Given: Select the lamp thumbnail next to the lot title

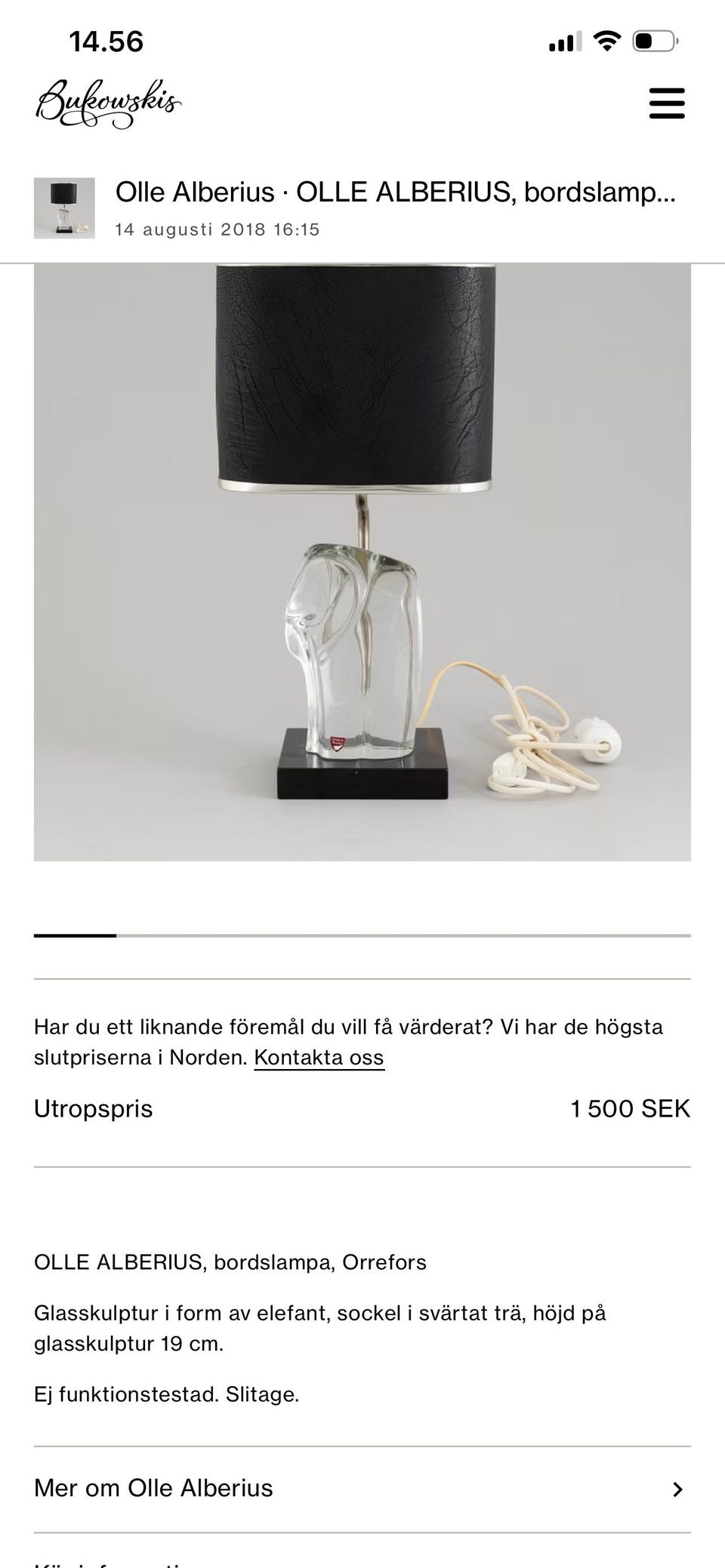Looking at the screenshot, I should pos(65,207).
